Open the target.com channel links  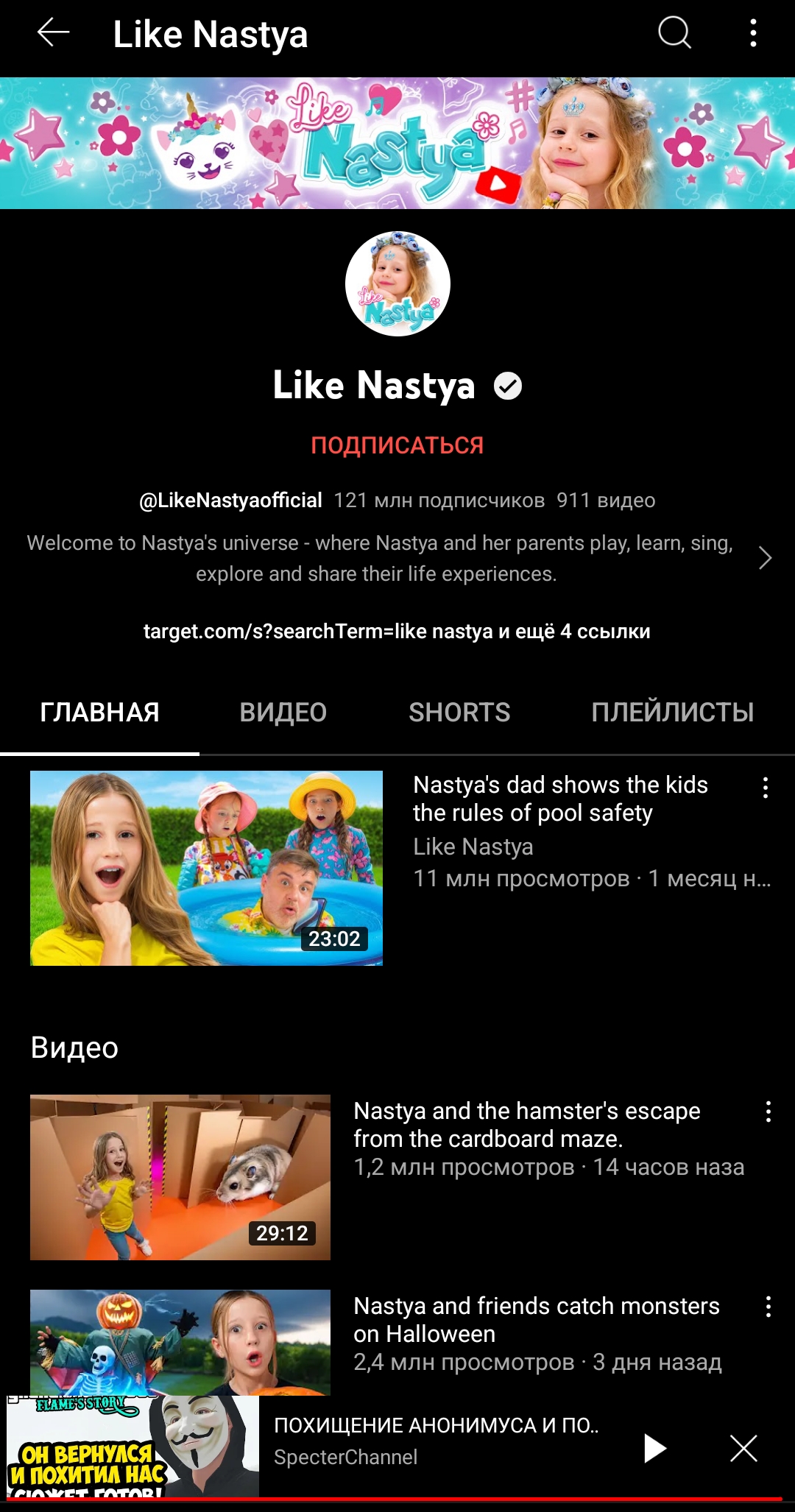click(397, 632)
